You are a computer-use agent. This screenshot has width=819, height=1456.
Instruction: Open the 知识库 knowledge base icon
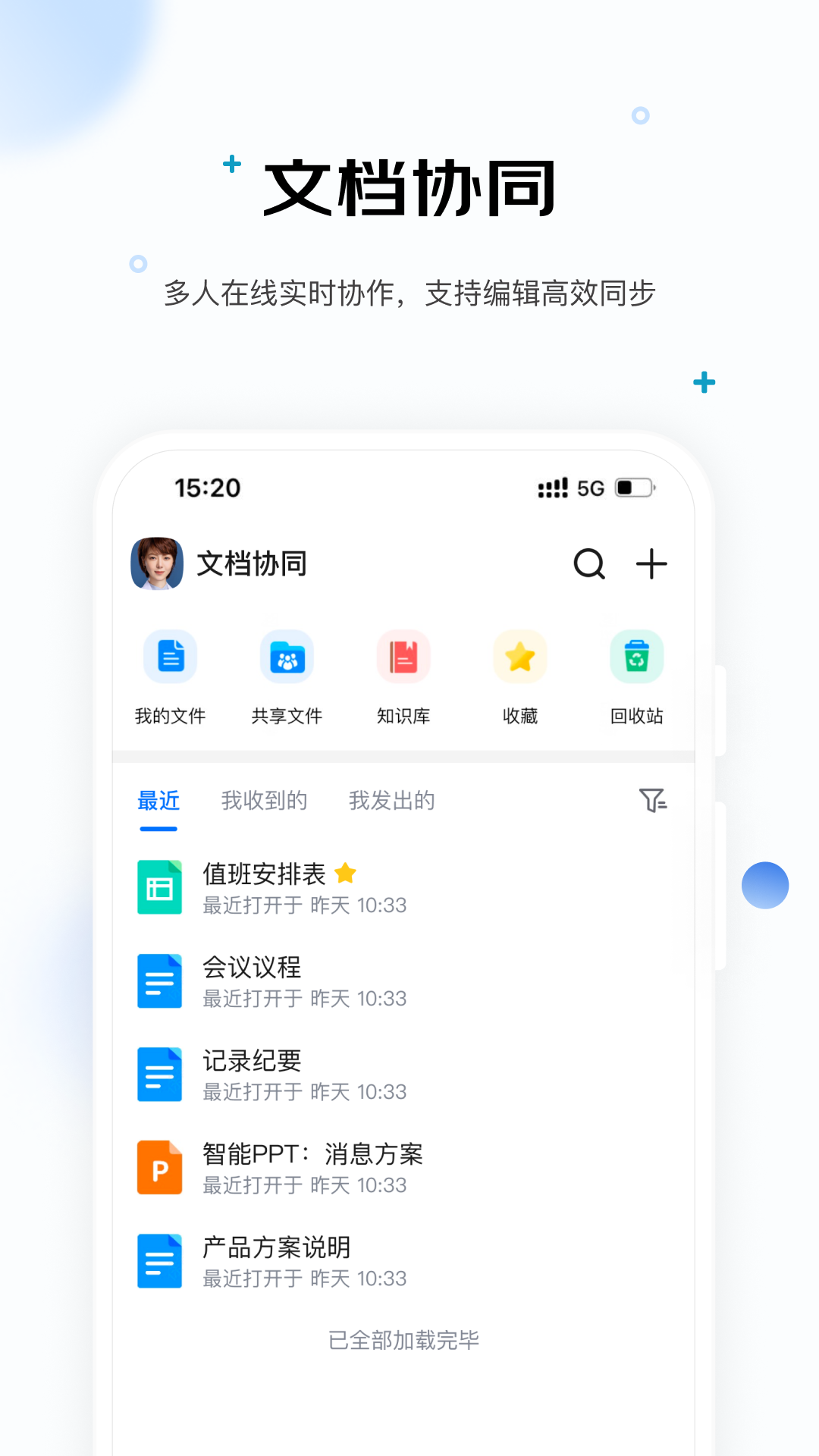(x=403, y=657)
